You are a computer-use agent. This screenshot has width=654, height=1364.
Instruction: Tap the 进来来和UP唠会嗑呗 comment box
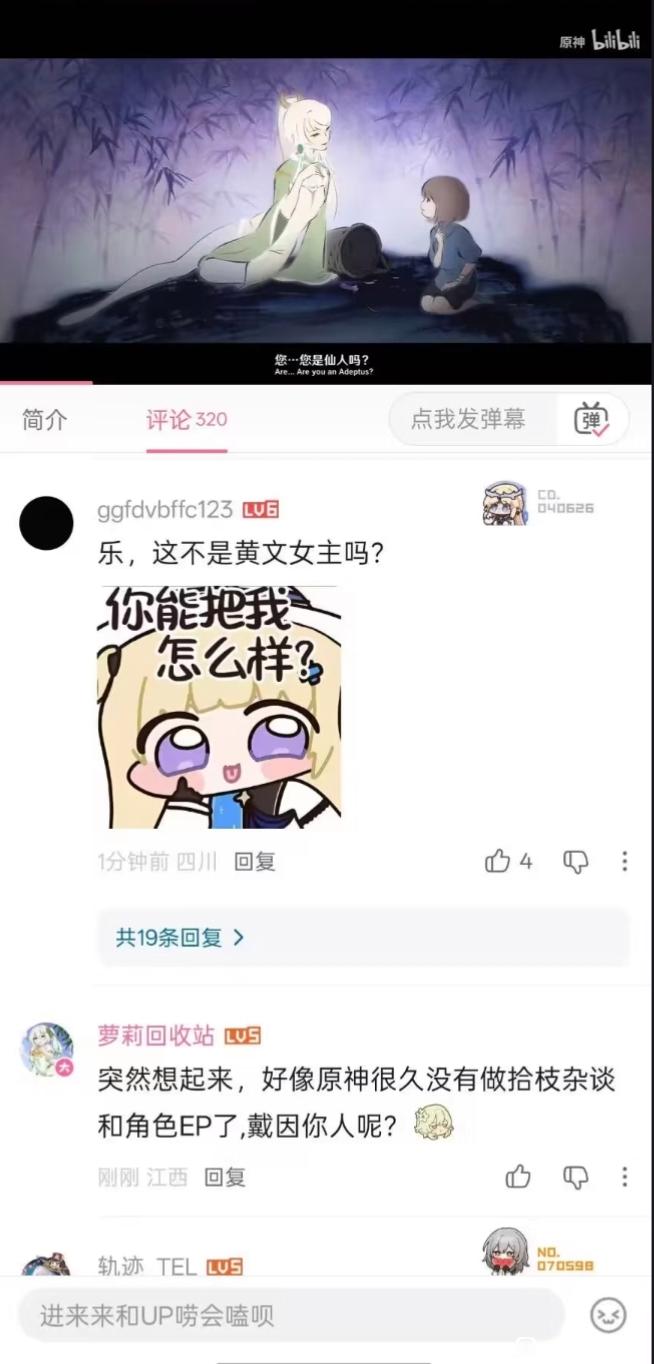pos(290,1315)
